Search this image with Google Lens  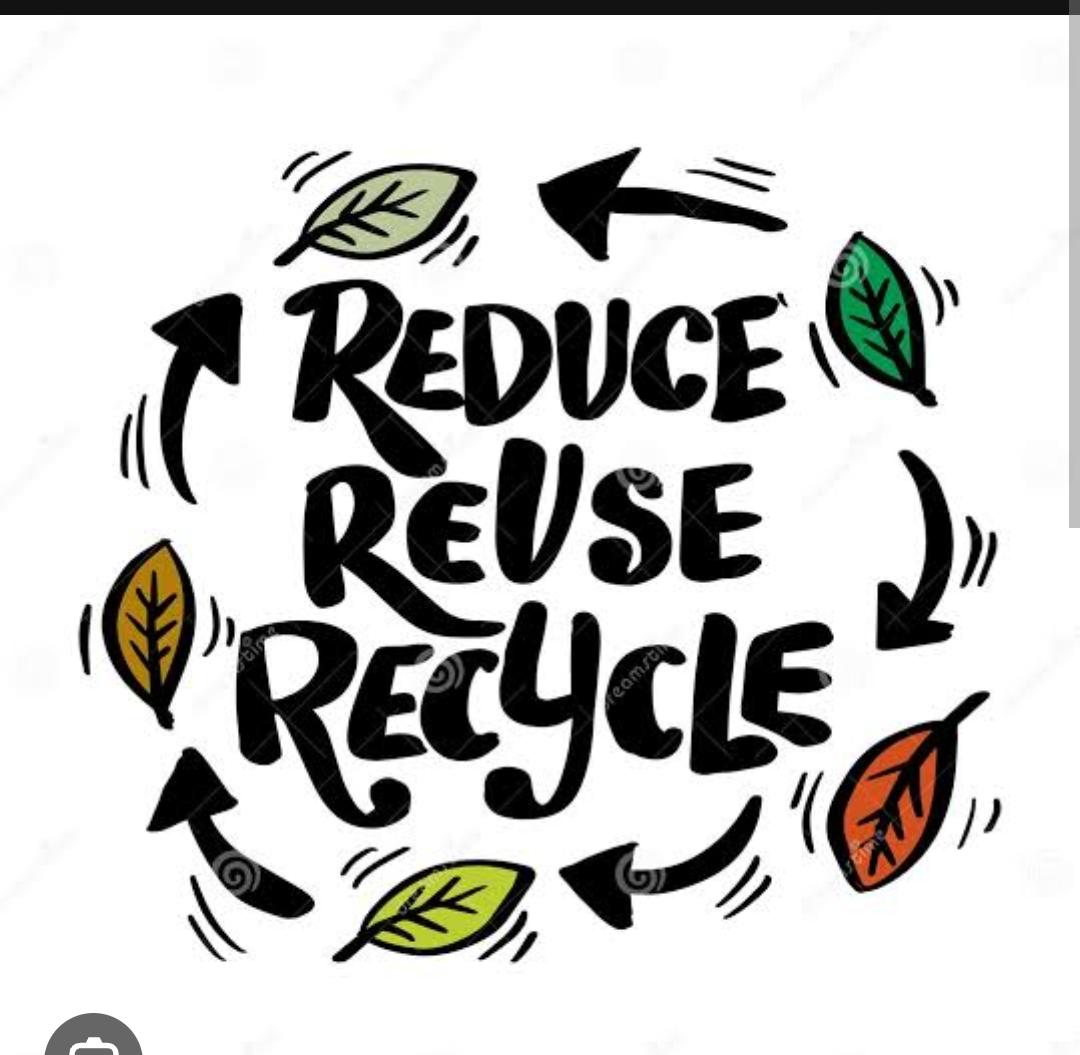click(x=93, y=1038)
